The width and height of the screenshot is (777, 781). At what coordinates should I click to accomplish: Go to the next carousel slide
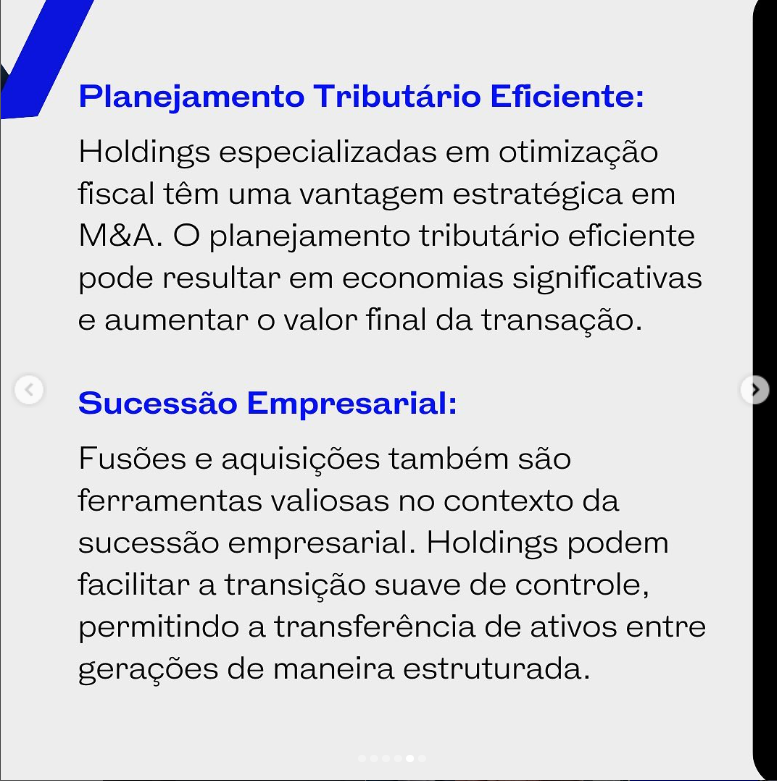[755, 389]
